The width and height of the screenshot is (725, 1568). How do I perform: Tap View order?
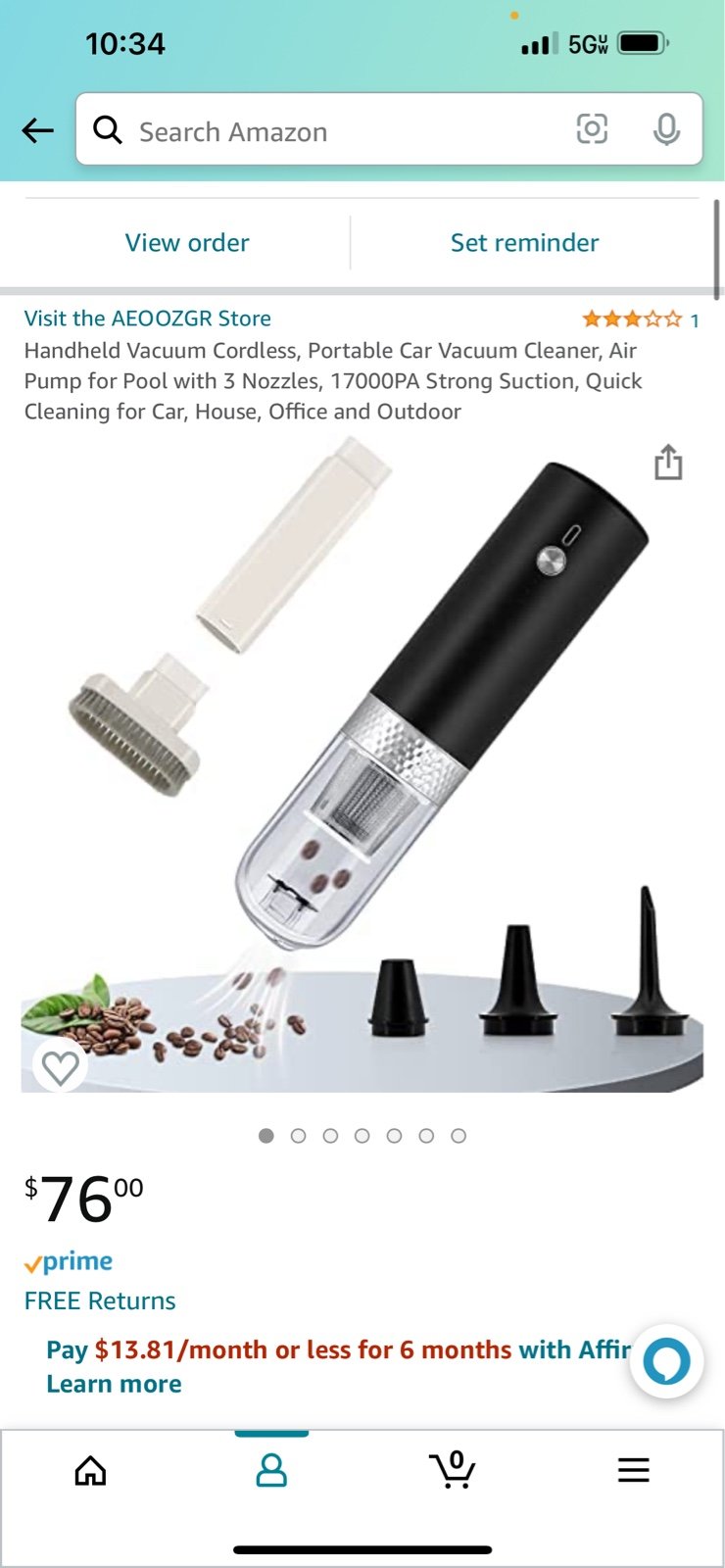click(187, 242)
